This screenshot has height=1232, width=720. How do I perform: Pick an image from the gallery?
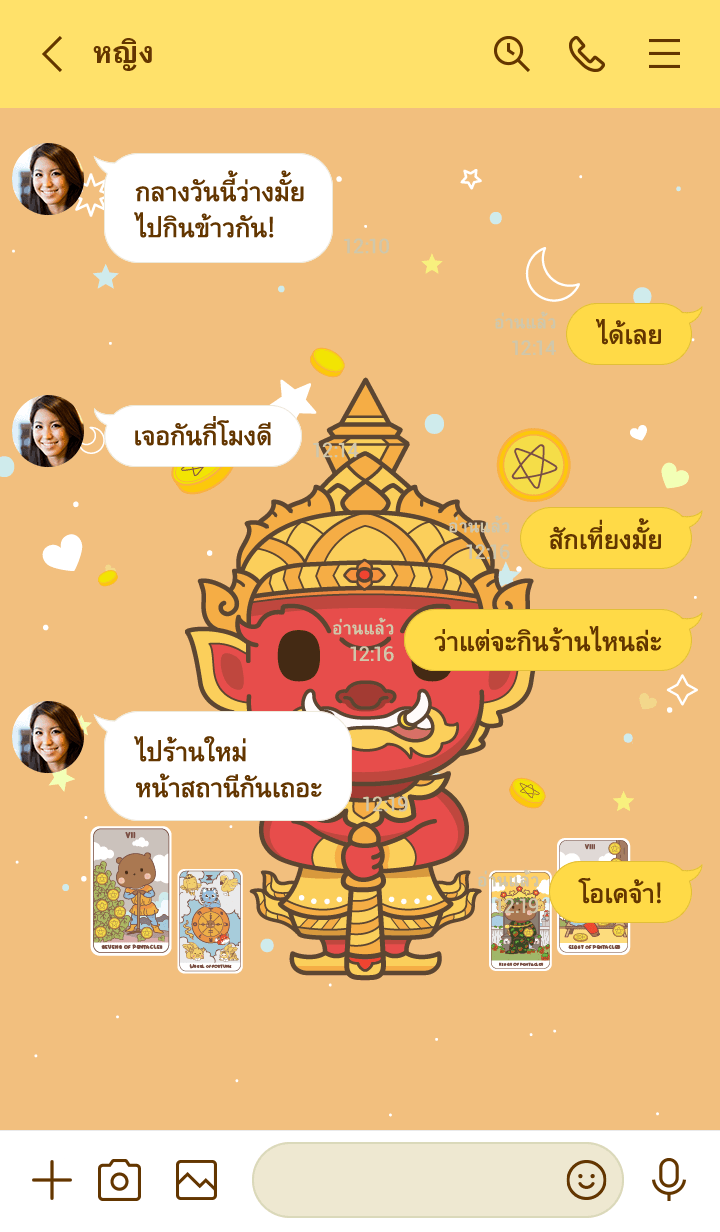pyautogui.click(x=196, y=1180)
